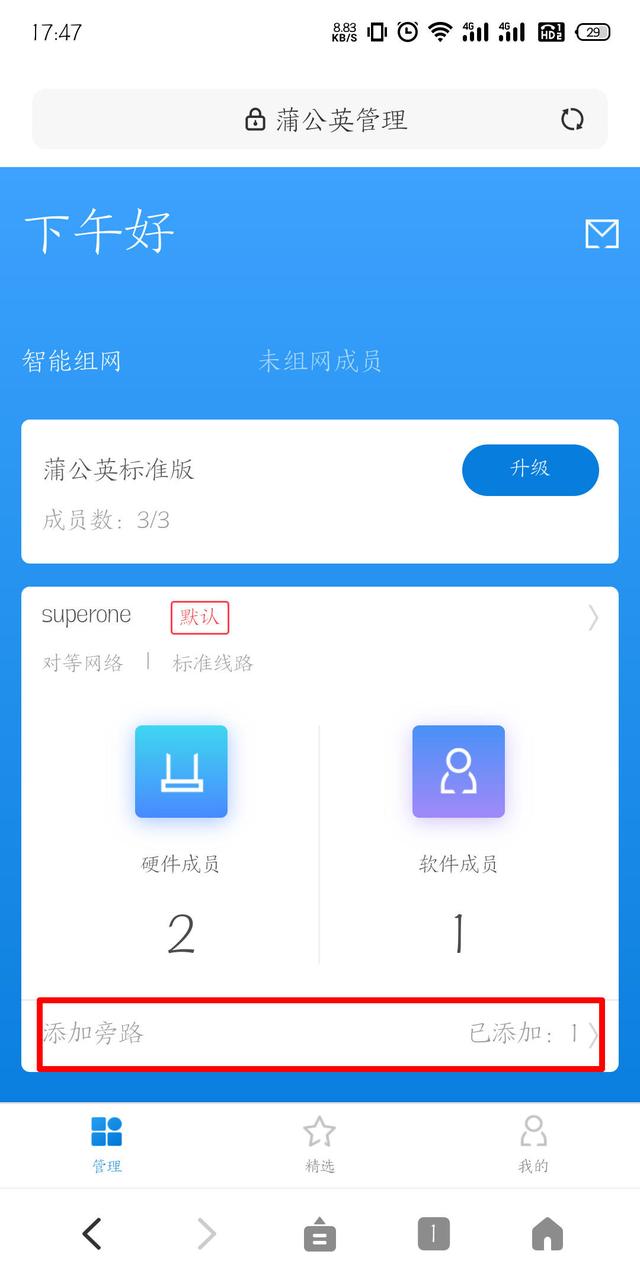
Task: Go to browser home page
Action: click(x=547, y=1234)
